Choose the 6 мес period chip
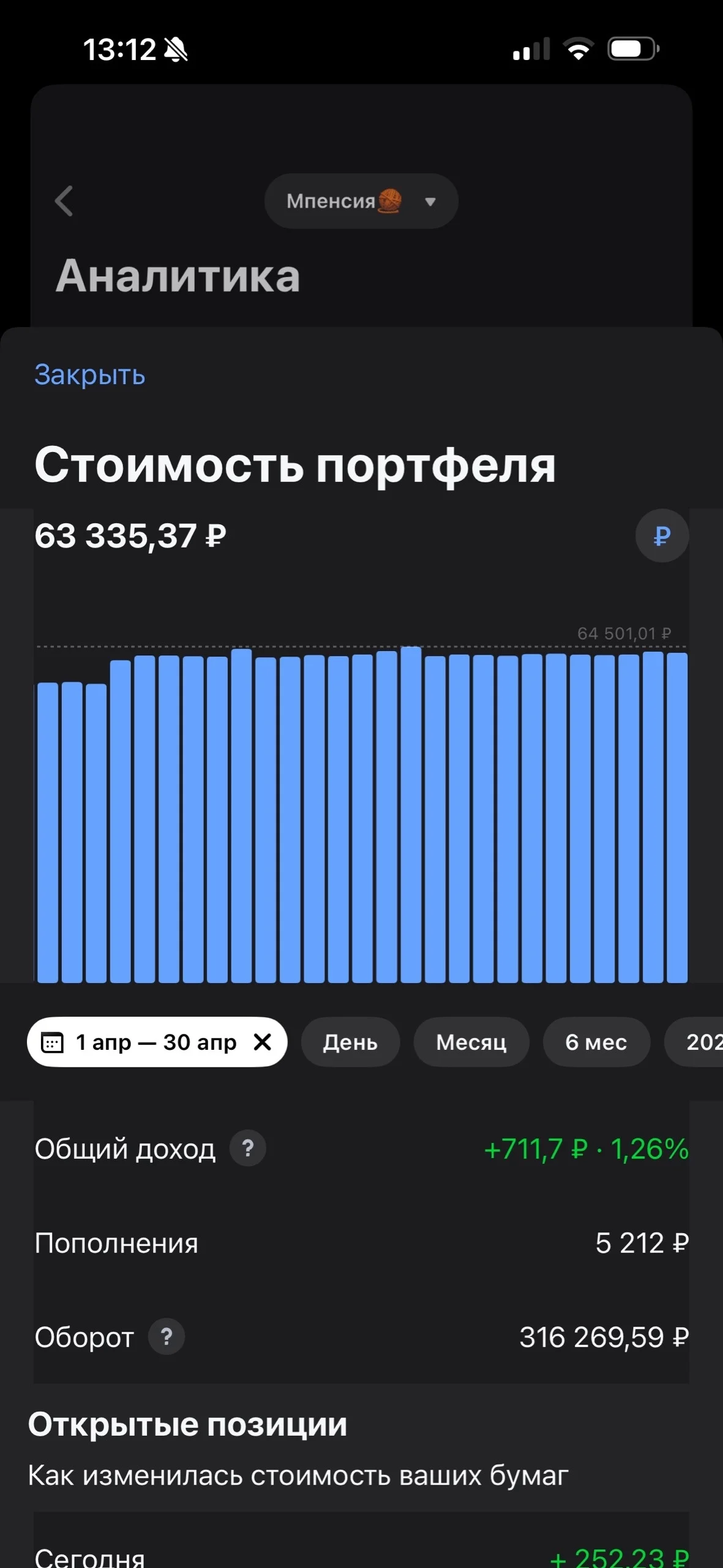The width and height of the screenshot is (723, 1568). tap(596, 1042)
